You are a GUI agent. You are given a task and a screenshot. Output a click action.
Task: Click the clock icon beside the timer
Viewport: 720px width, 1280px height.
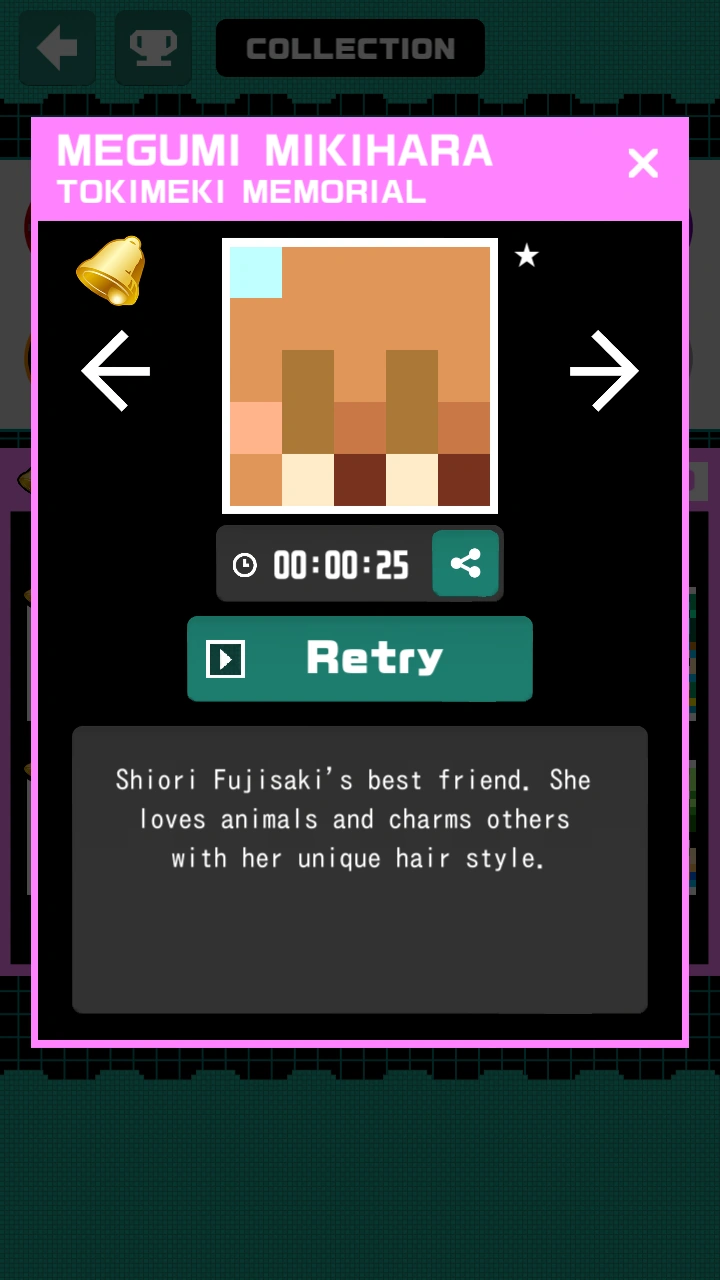[x=245, y=565]
